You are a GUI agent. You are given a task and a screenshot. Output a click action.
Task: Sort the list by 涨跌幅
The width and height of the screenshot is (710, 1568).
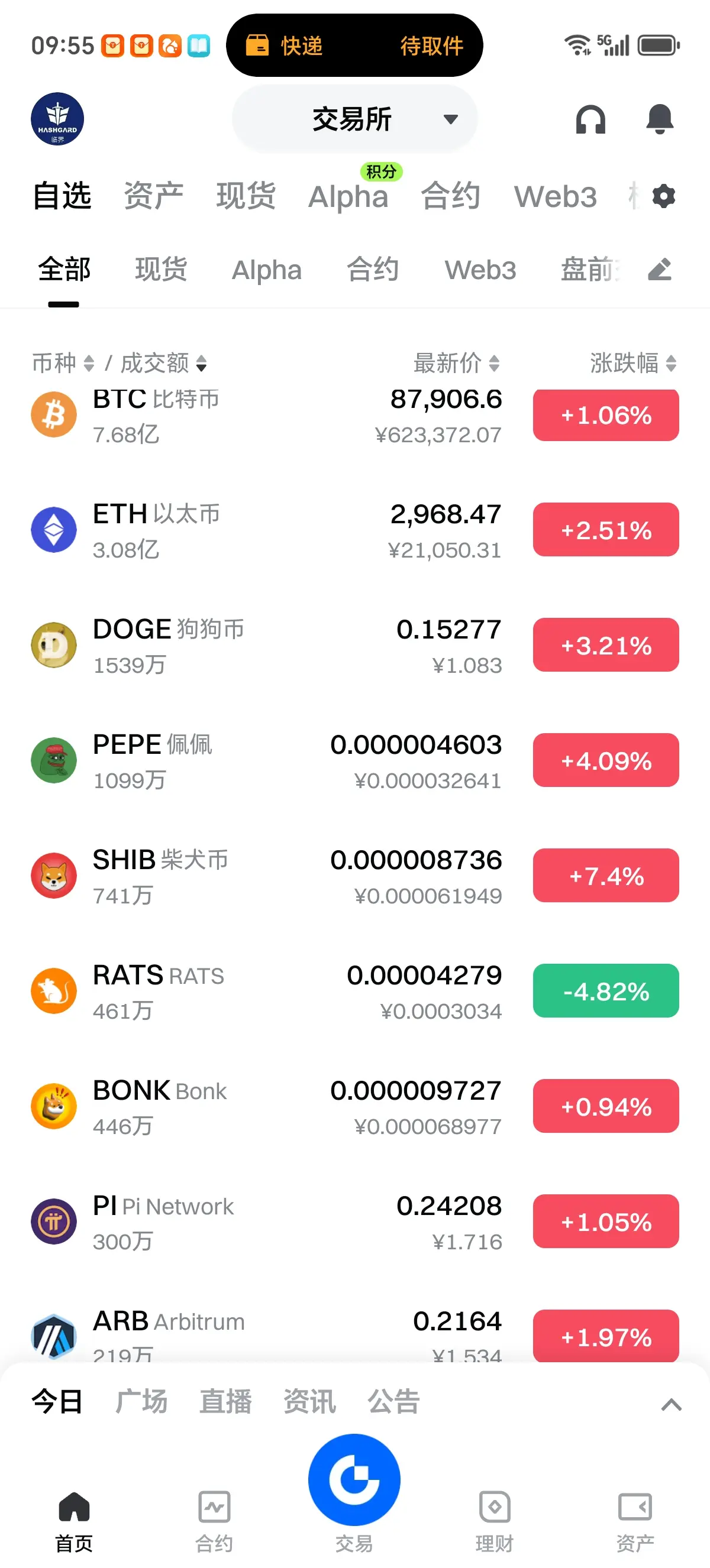pyautogui.click(x=632, y=364)
